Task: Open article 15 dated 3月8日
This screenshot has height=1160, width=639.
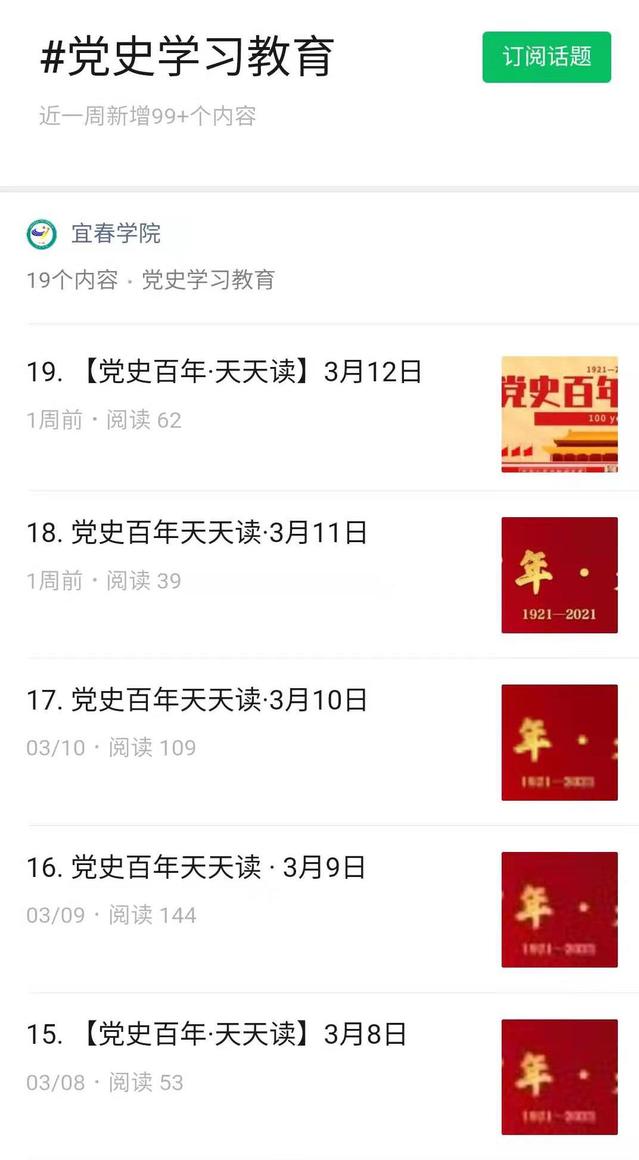Action: pos(216,1035)
